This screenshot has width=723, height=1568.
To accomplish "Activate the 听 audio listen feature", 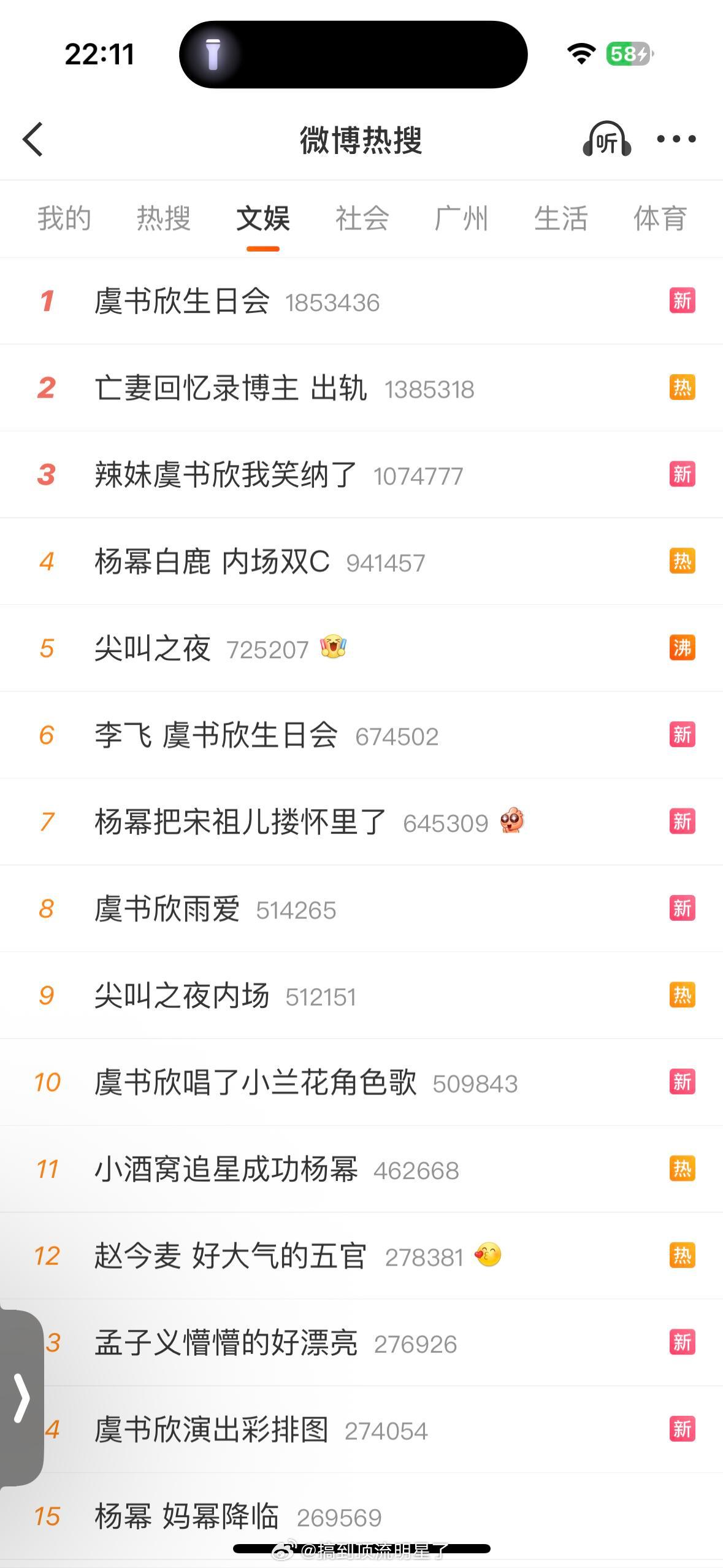I will click(x=606, y=140).
